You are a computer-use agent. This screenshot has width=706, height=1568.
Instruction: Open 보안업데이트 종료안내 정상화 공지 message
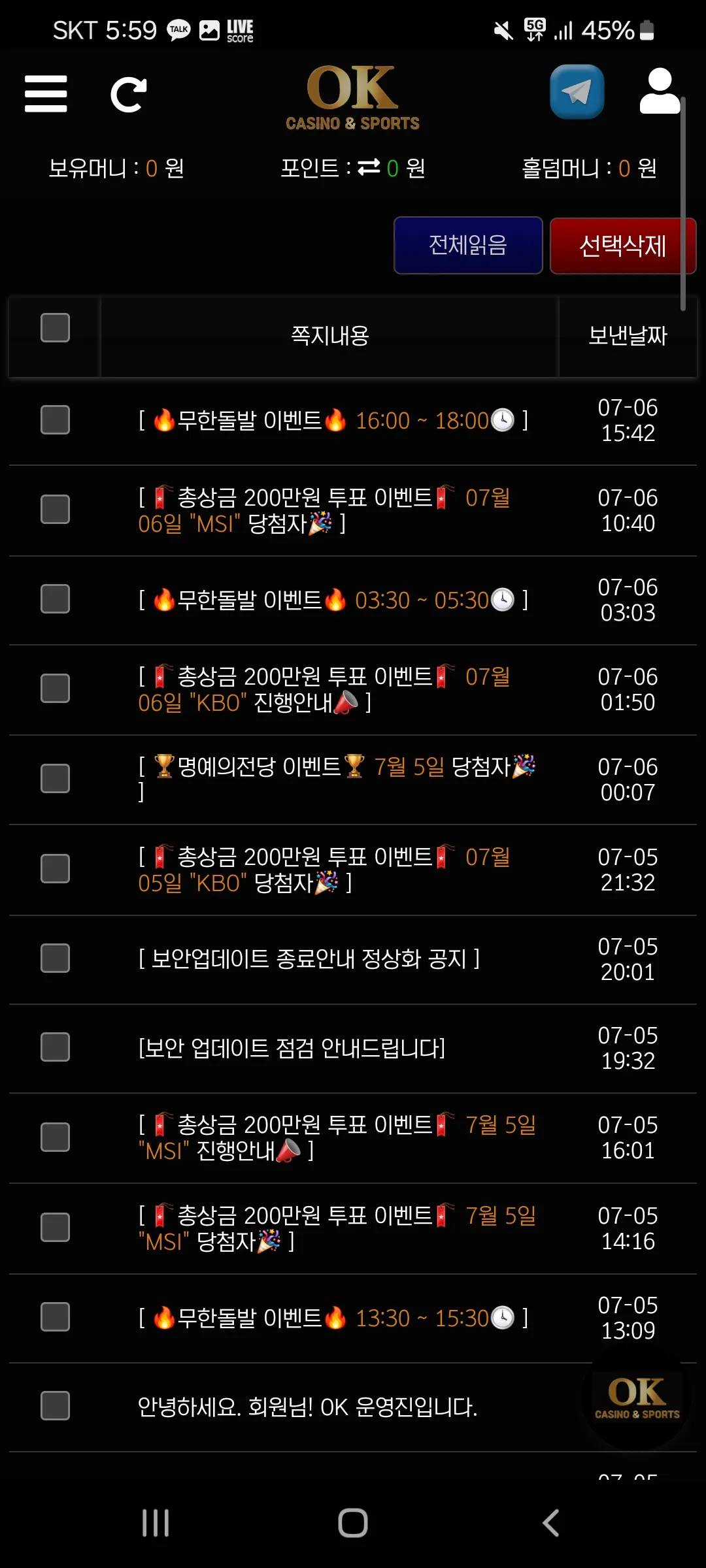(309, 959)
